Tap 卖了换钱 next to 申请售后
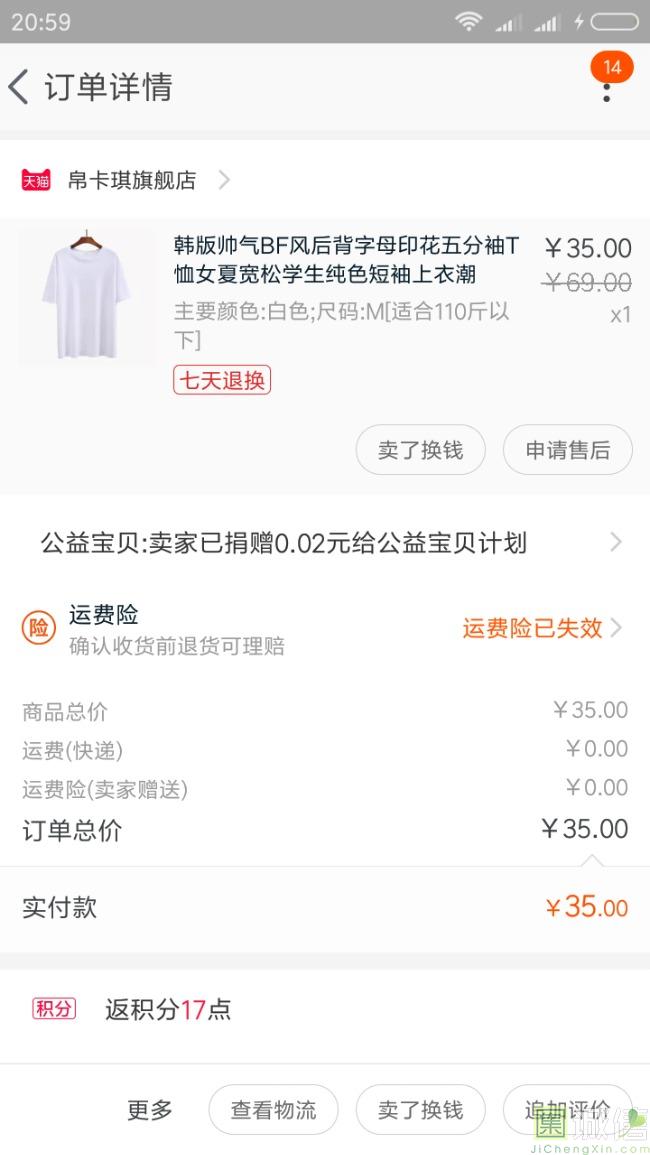650x1155 pixels. coord(420,450)
